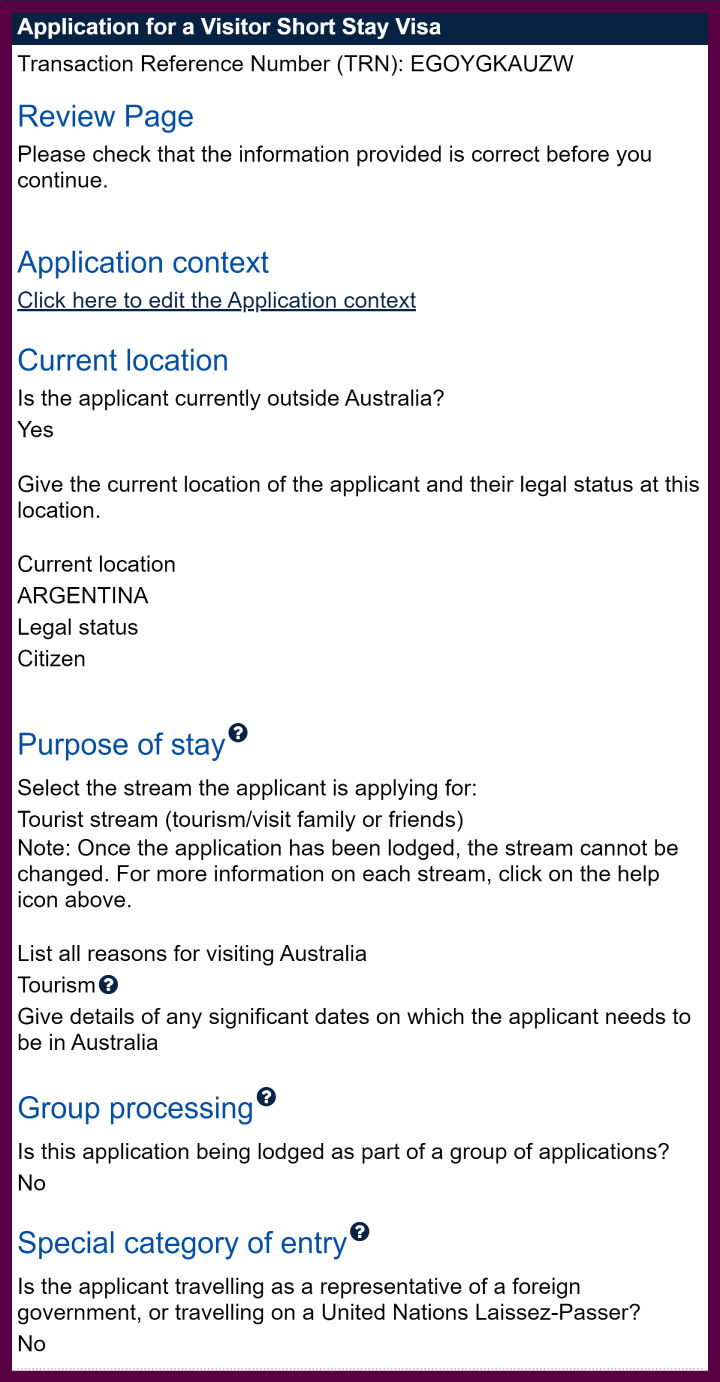Open help icon next to Tourism
The width and height of the screenshot is (720, 1382).
[x=109, y=985]
